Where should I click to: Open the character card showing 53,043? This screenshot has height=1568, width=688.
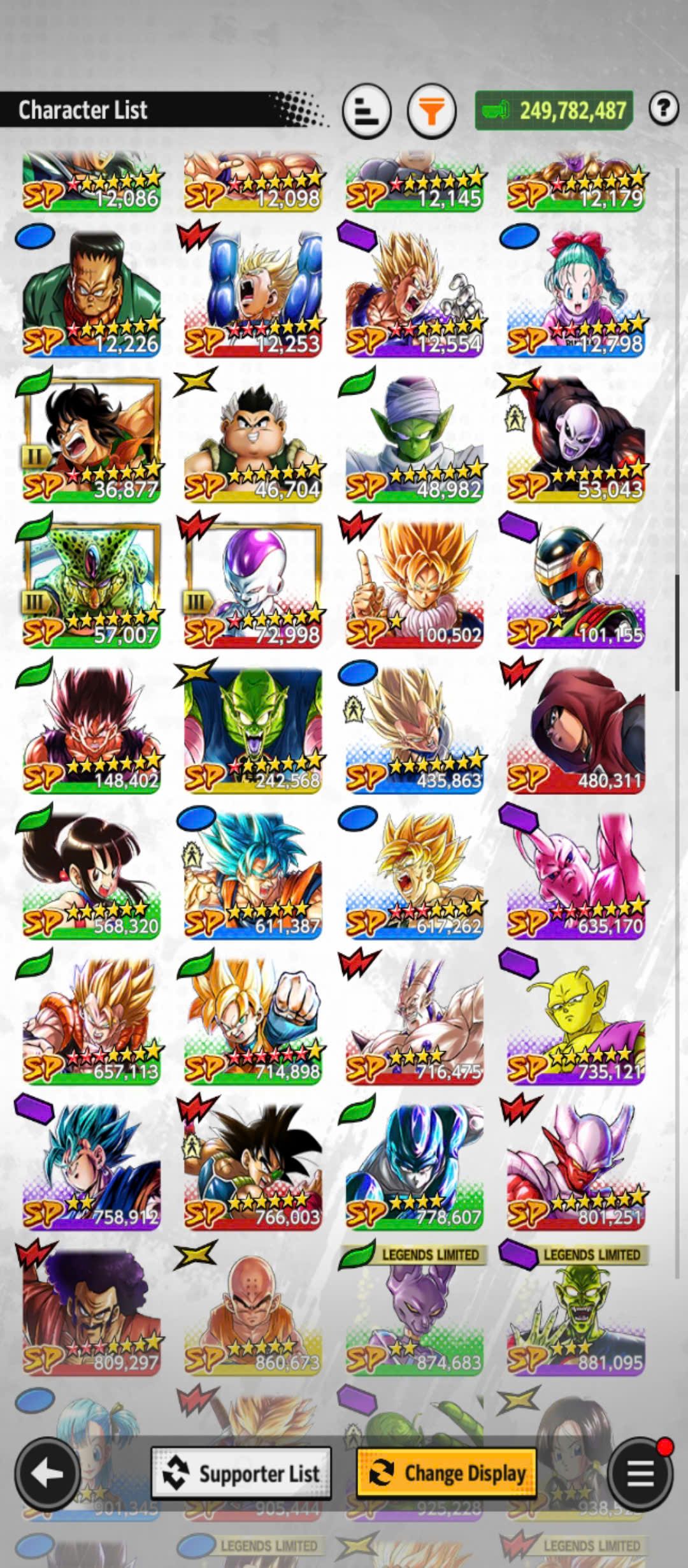576,439
